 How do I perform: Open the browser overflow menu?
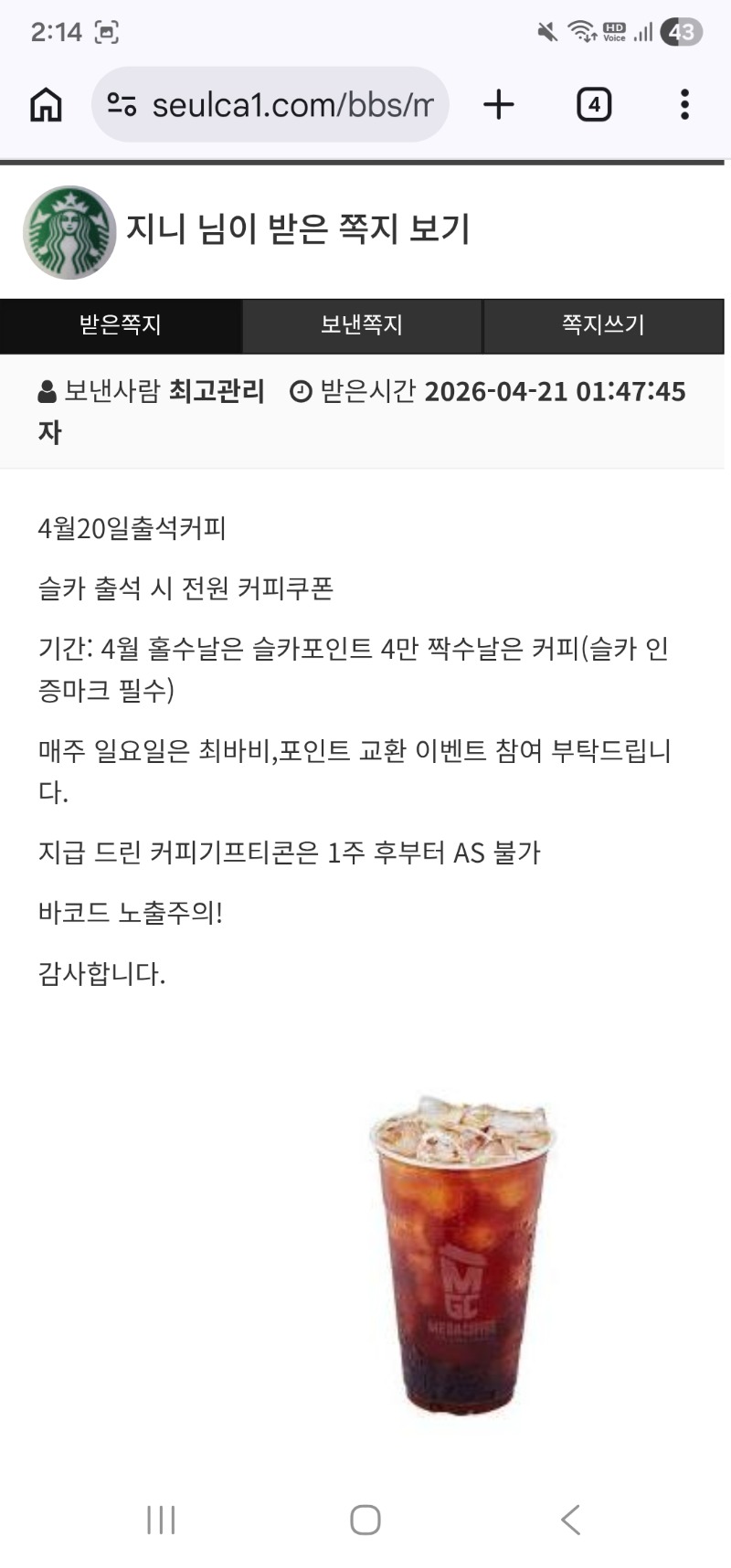click(684, 105)
